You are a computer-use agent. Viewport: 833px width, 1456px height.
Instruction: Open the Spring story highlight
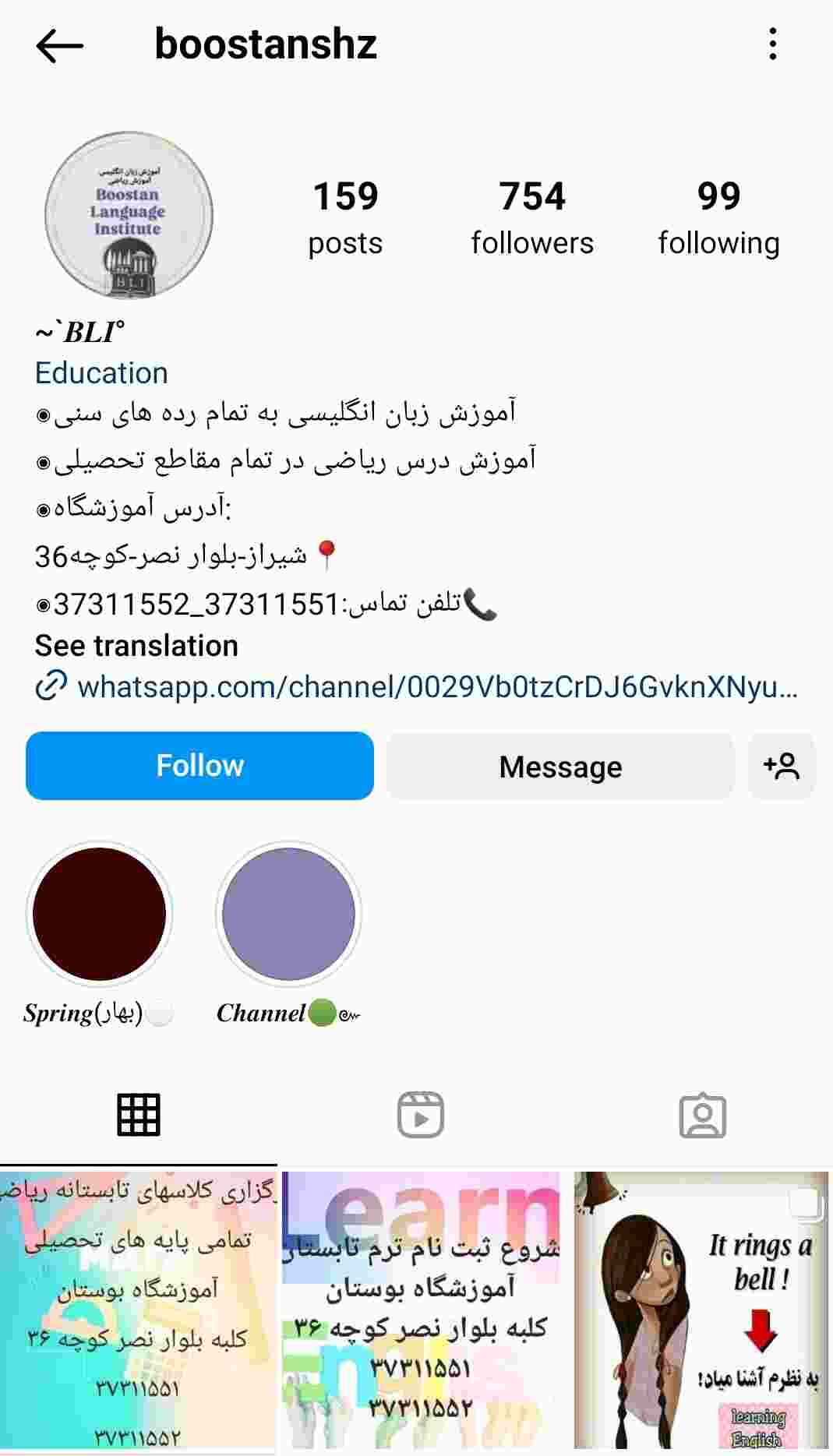point(100,915)
